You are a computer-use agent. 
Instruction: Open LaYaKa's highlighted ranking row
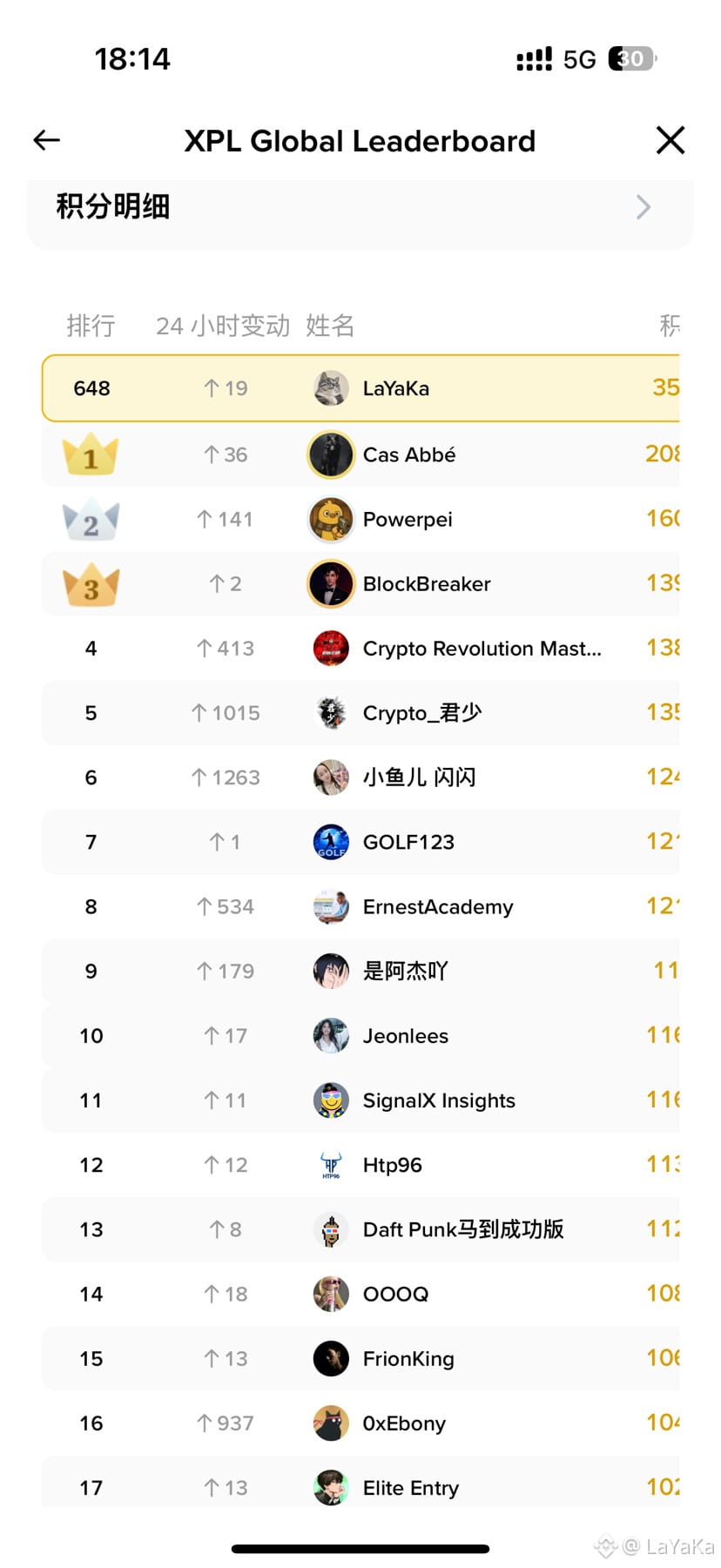(360, 388)
